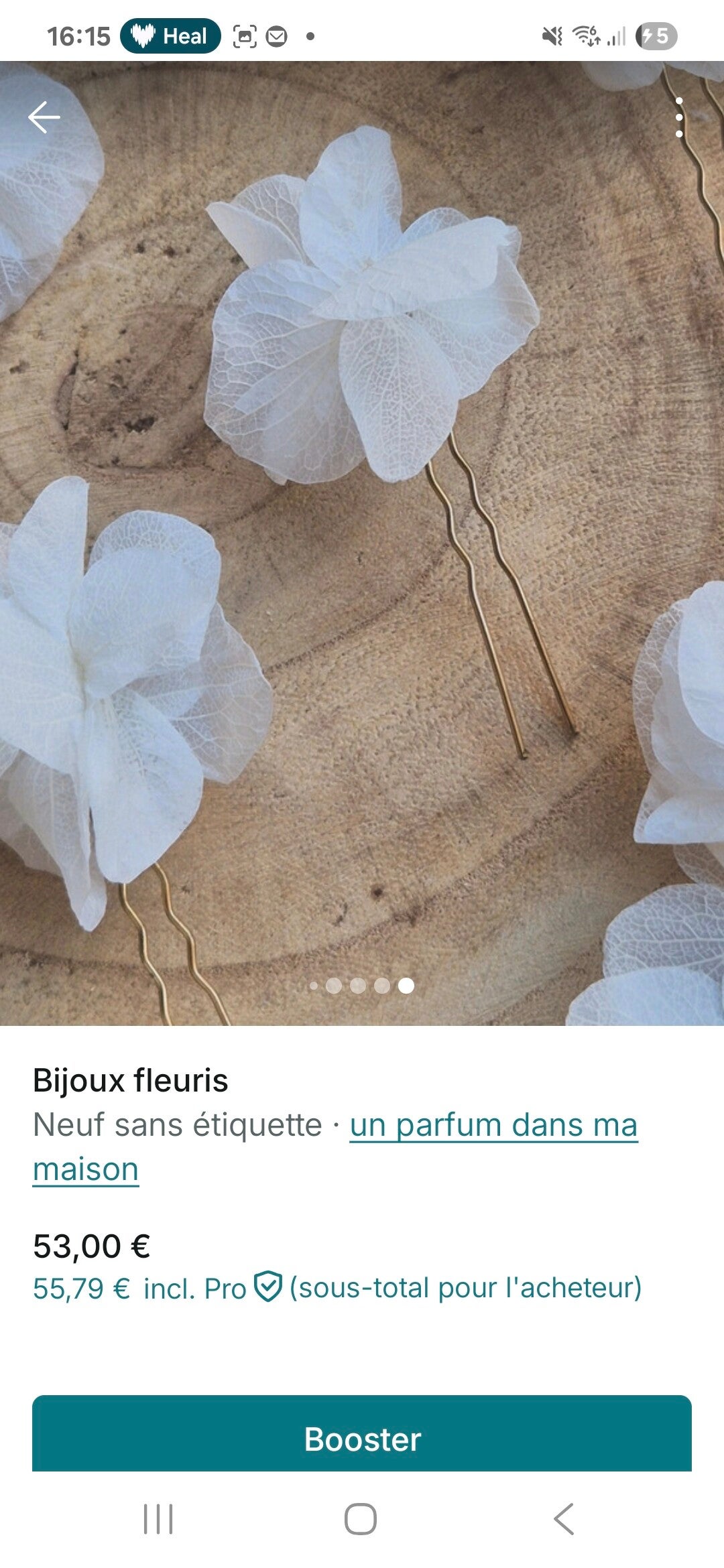Open the "un parfum dans ma maison" link
This screenshot has height=1568, width=724.
tap(493, 1126)
